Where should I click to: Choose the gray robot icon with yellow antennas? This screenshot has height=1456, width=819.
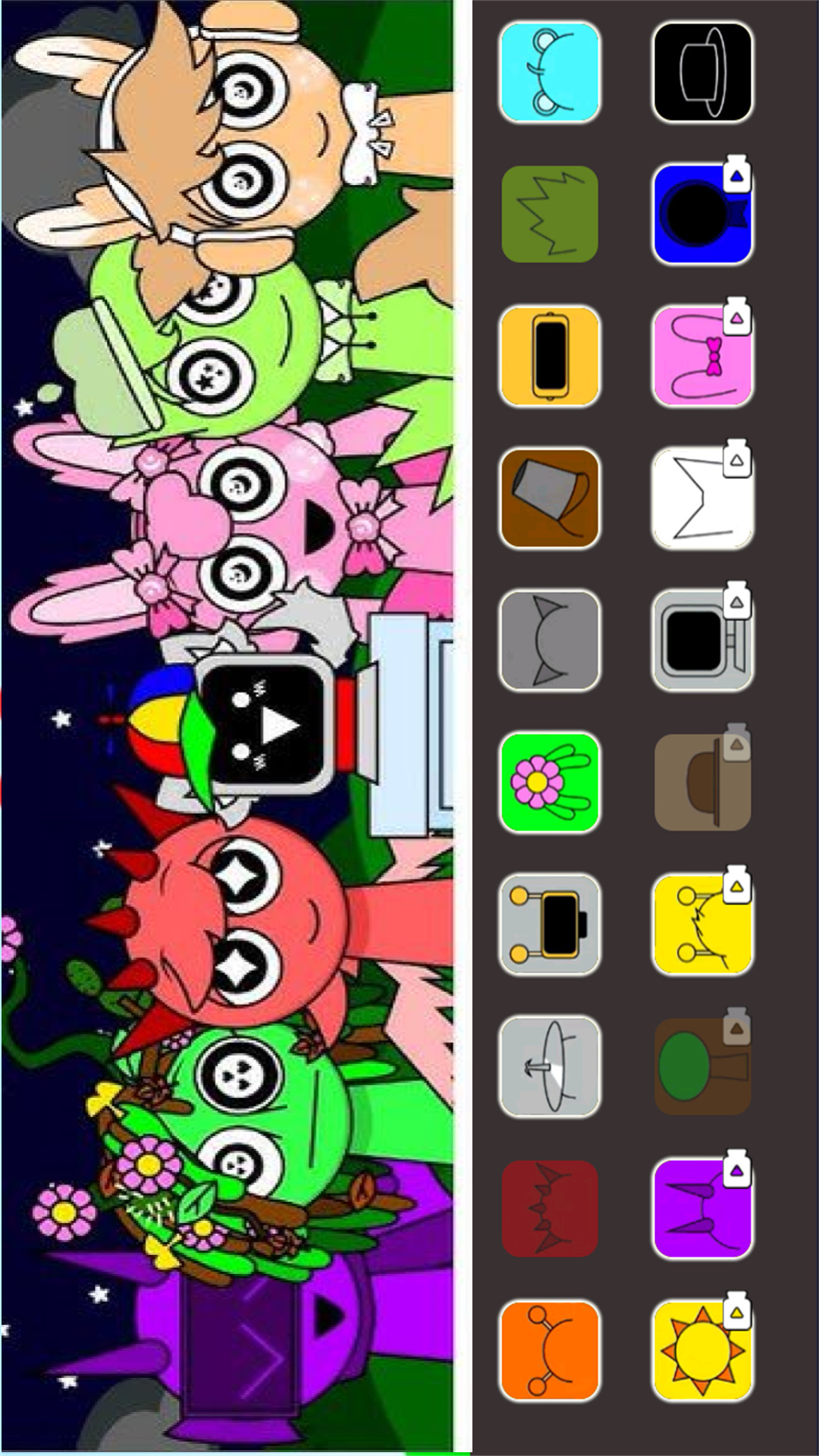tap(550, 924)
